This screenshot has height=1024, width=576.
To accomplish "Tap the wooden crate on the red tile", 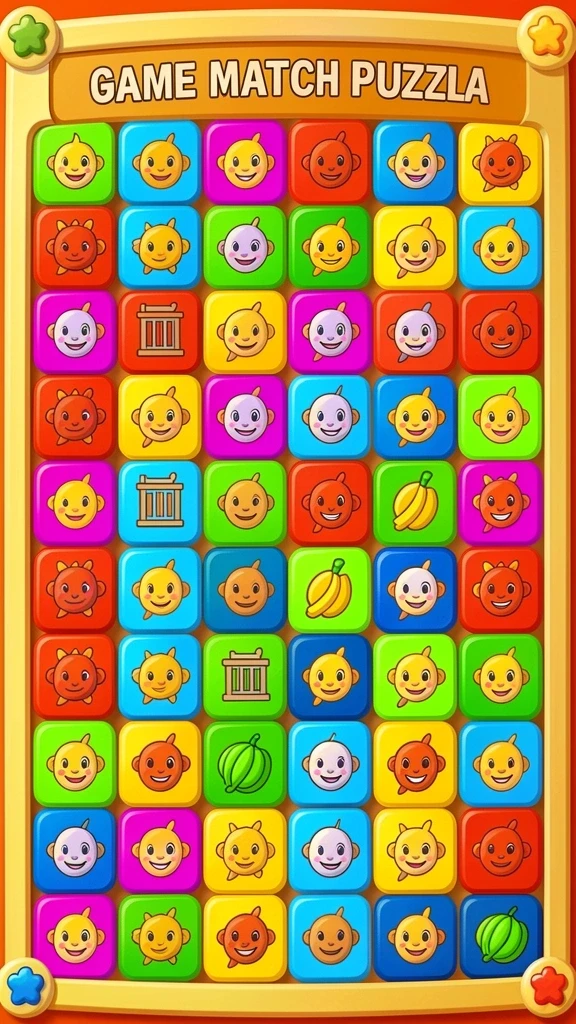I will [160, 331].
